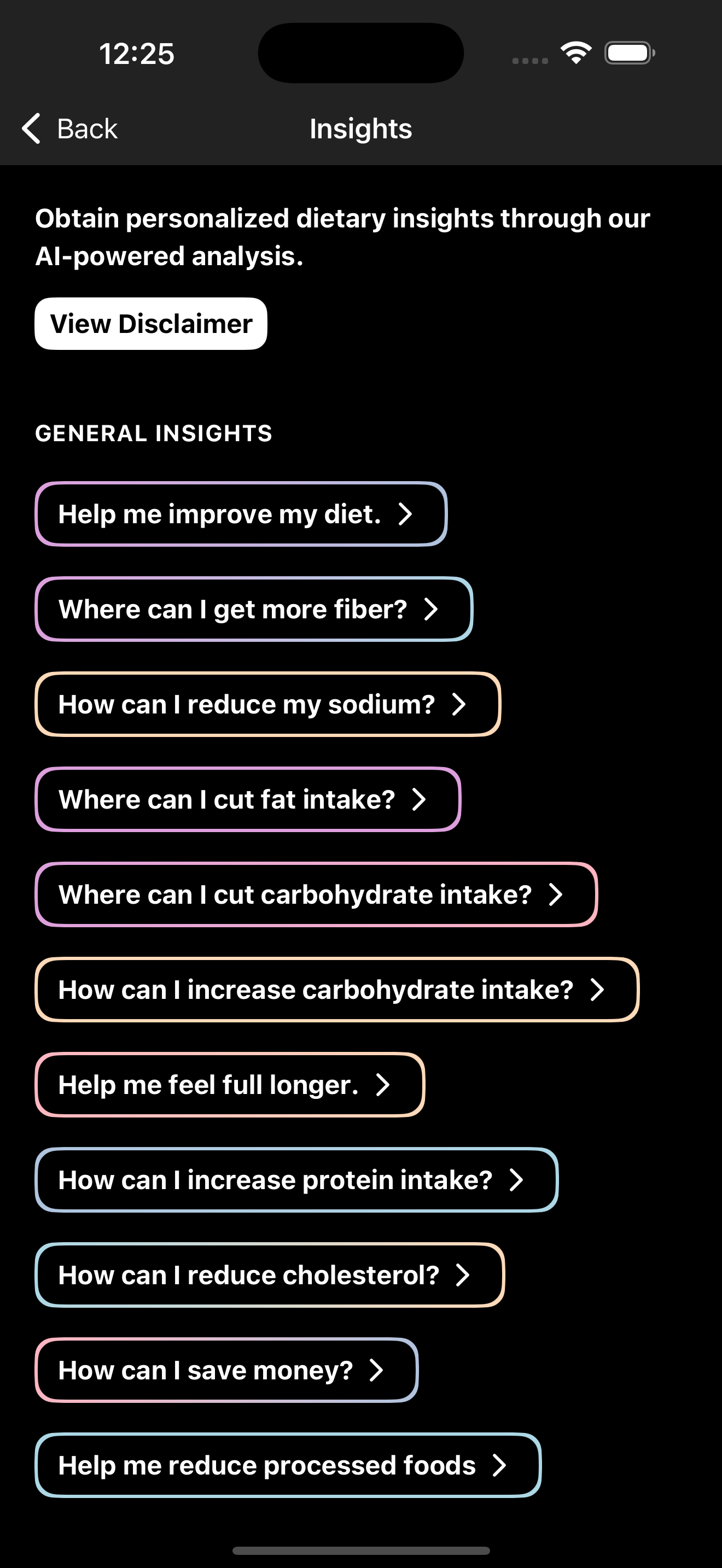
Task: Ask where to get more fiber
Action: (254, 609)
